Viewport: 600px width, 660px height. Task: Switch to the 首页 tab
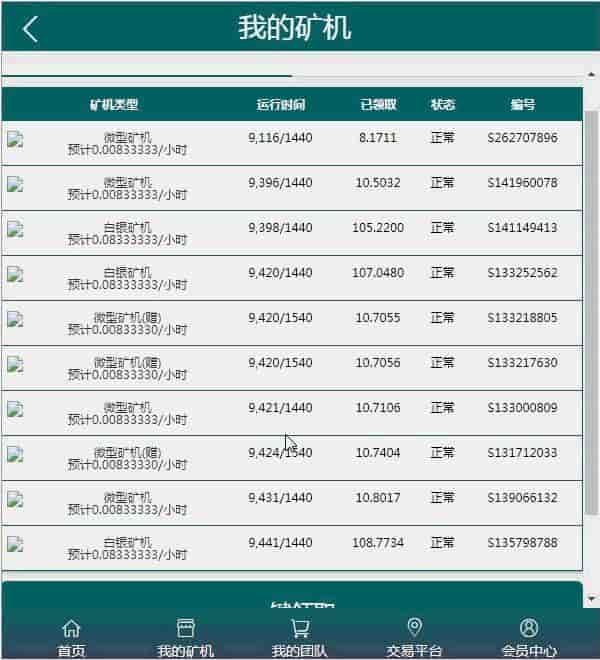(71, 637)
